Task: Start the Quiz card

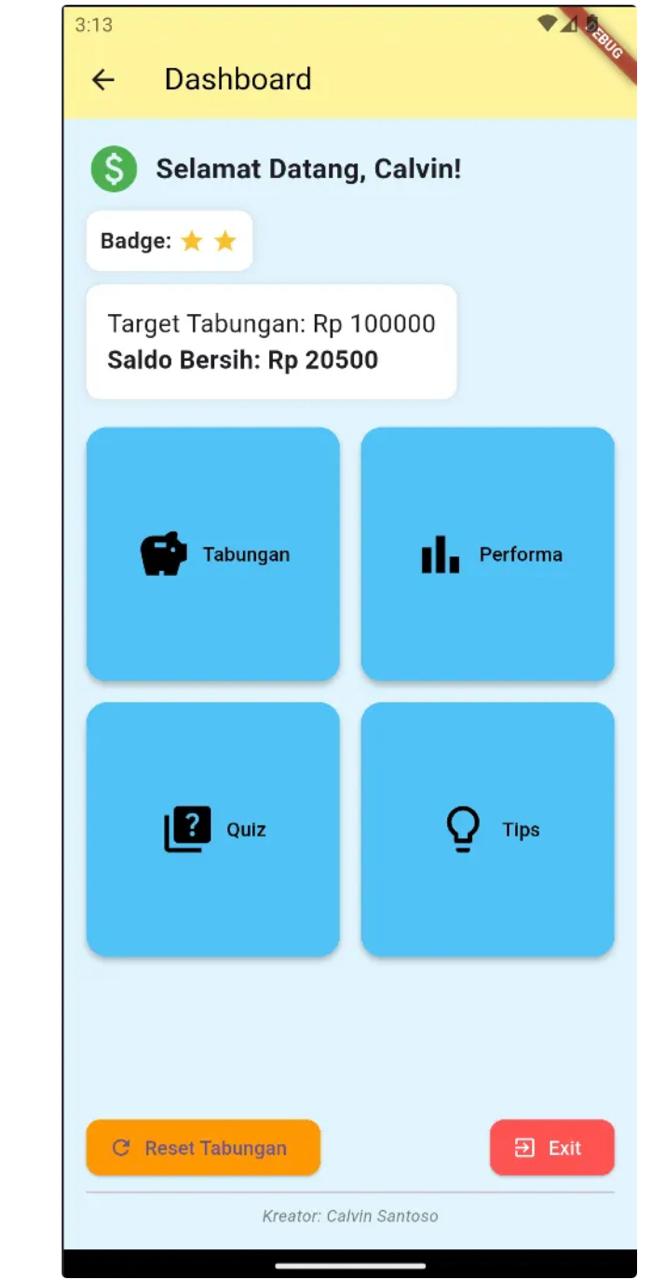Action: [213, 829]
